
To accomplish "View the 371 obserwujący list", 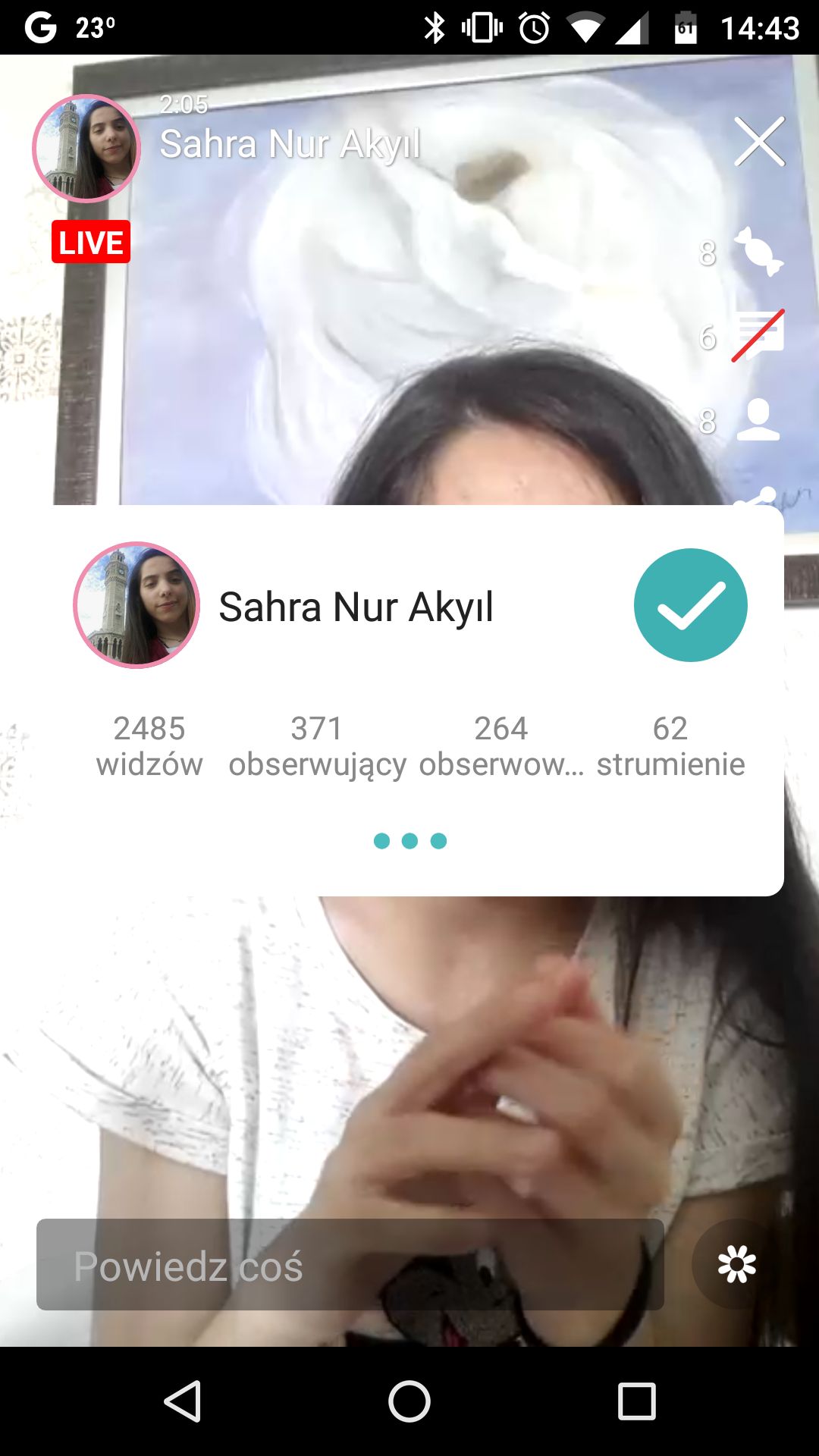I will (x=317, y=745).
